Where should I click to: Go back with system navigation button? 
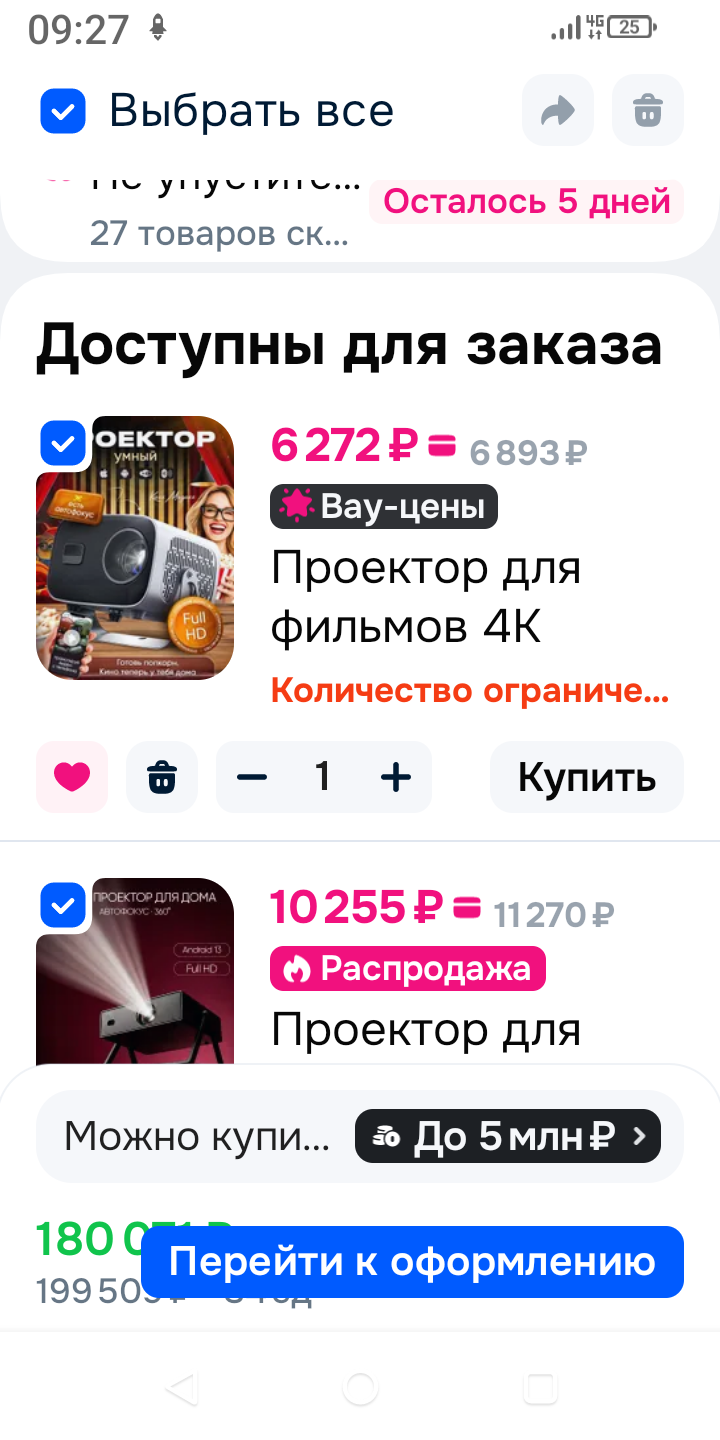(x=181, y=1388)
